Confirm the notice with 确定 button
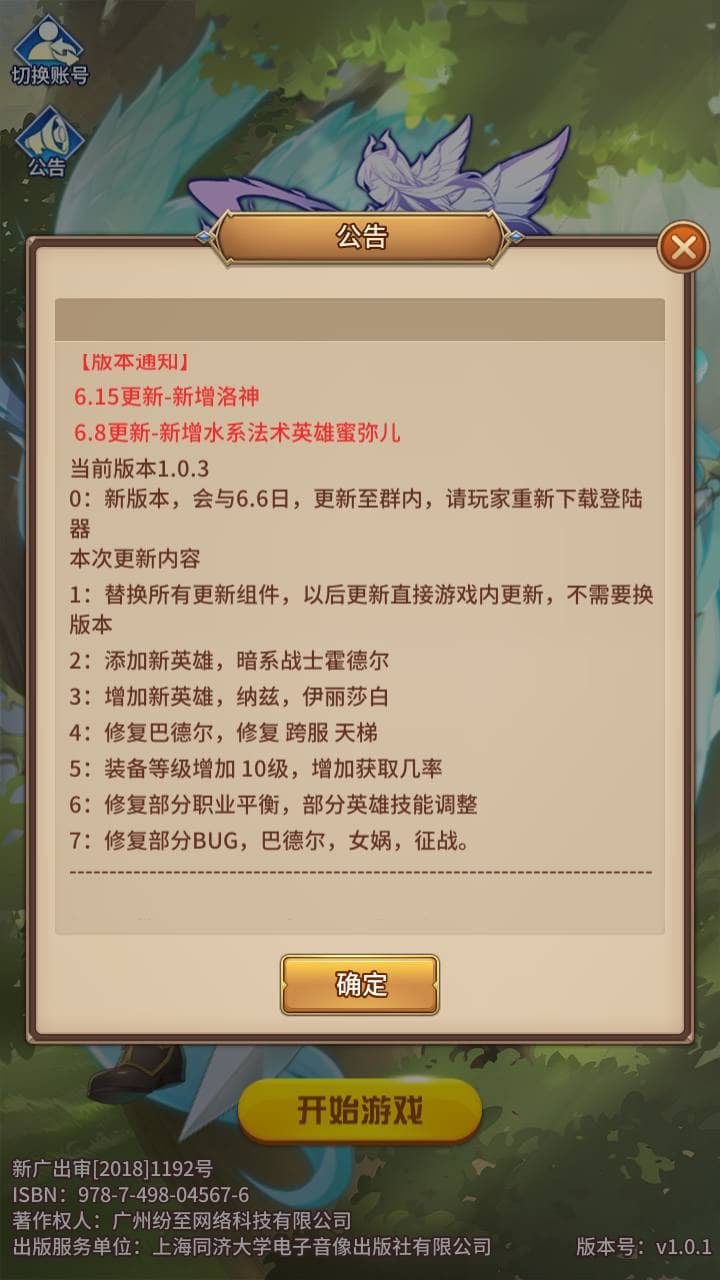 pyautogui.click(x=360, y=984)
